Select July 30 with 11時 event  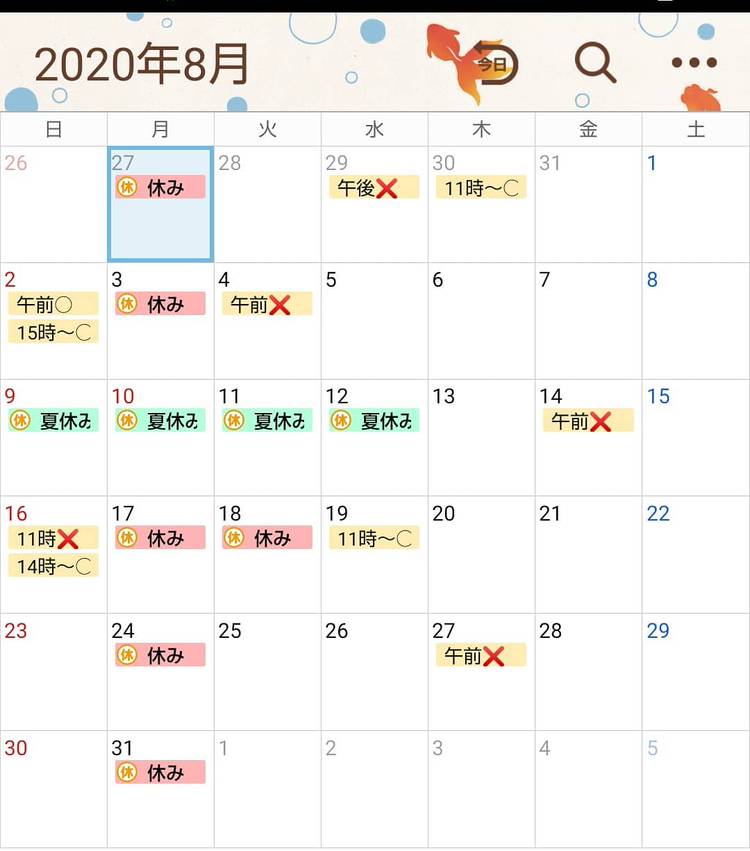(481, 205)
